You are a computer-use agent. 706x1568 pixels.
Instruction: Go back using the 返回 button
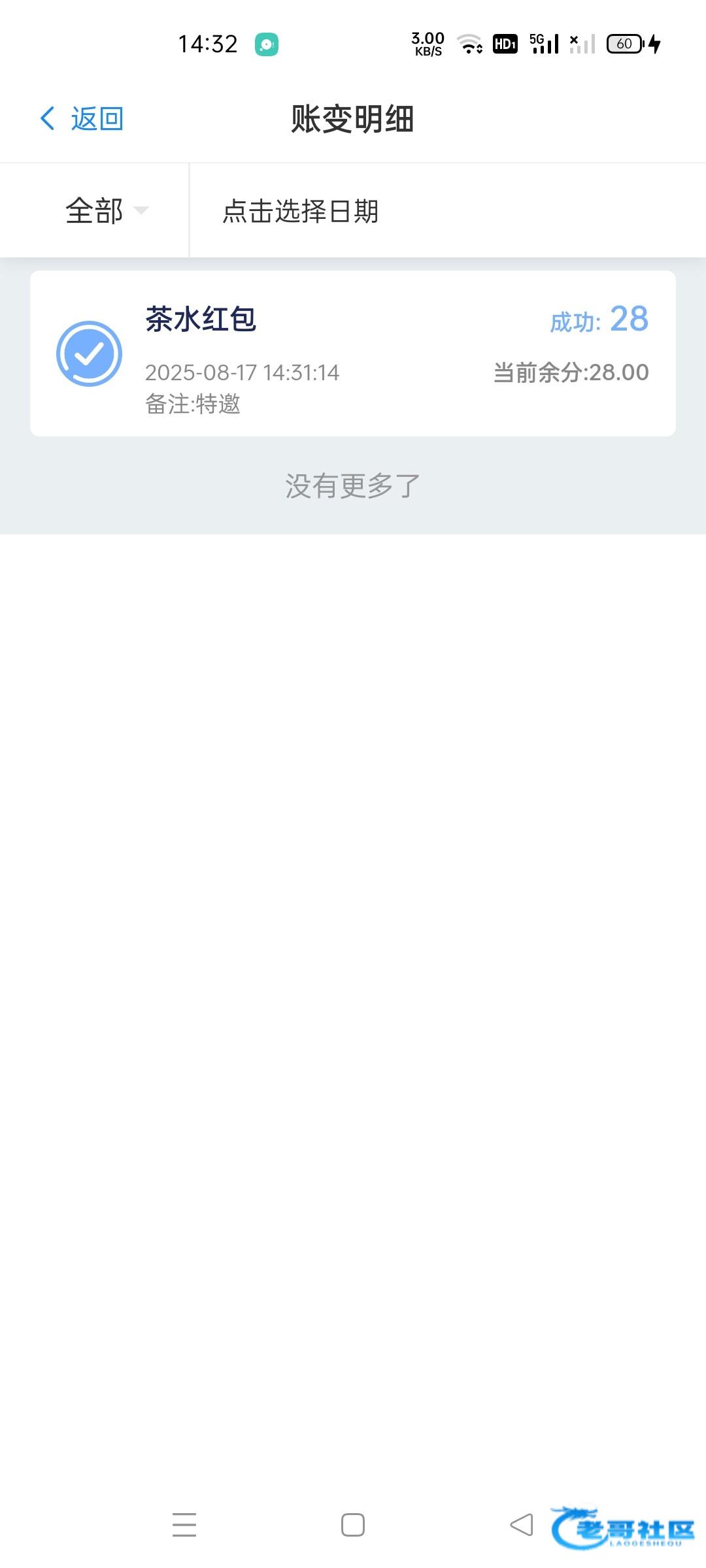82,119
